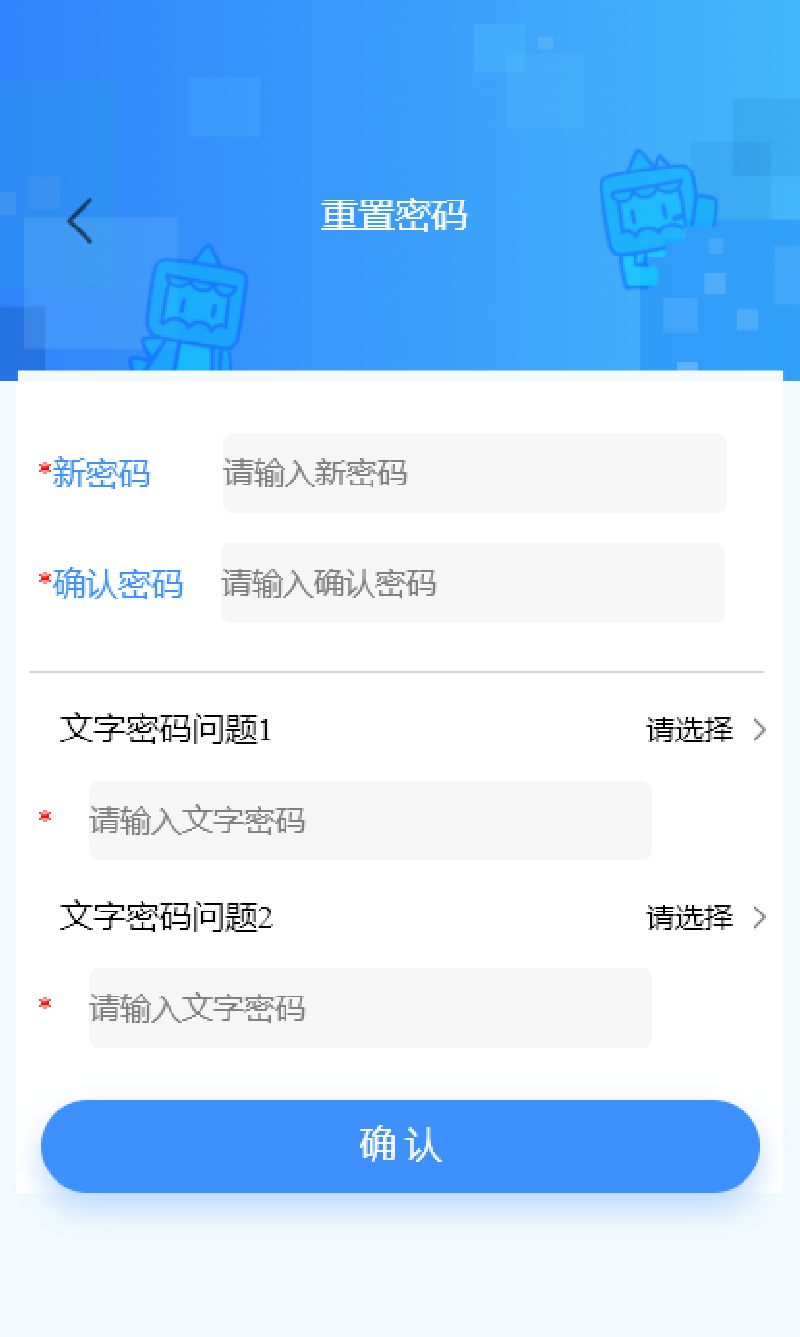Focus the 新密码 input field
The width and height of the screenshot is (800, 1337).
pos(474,473)
